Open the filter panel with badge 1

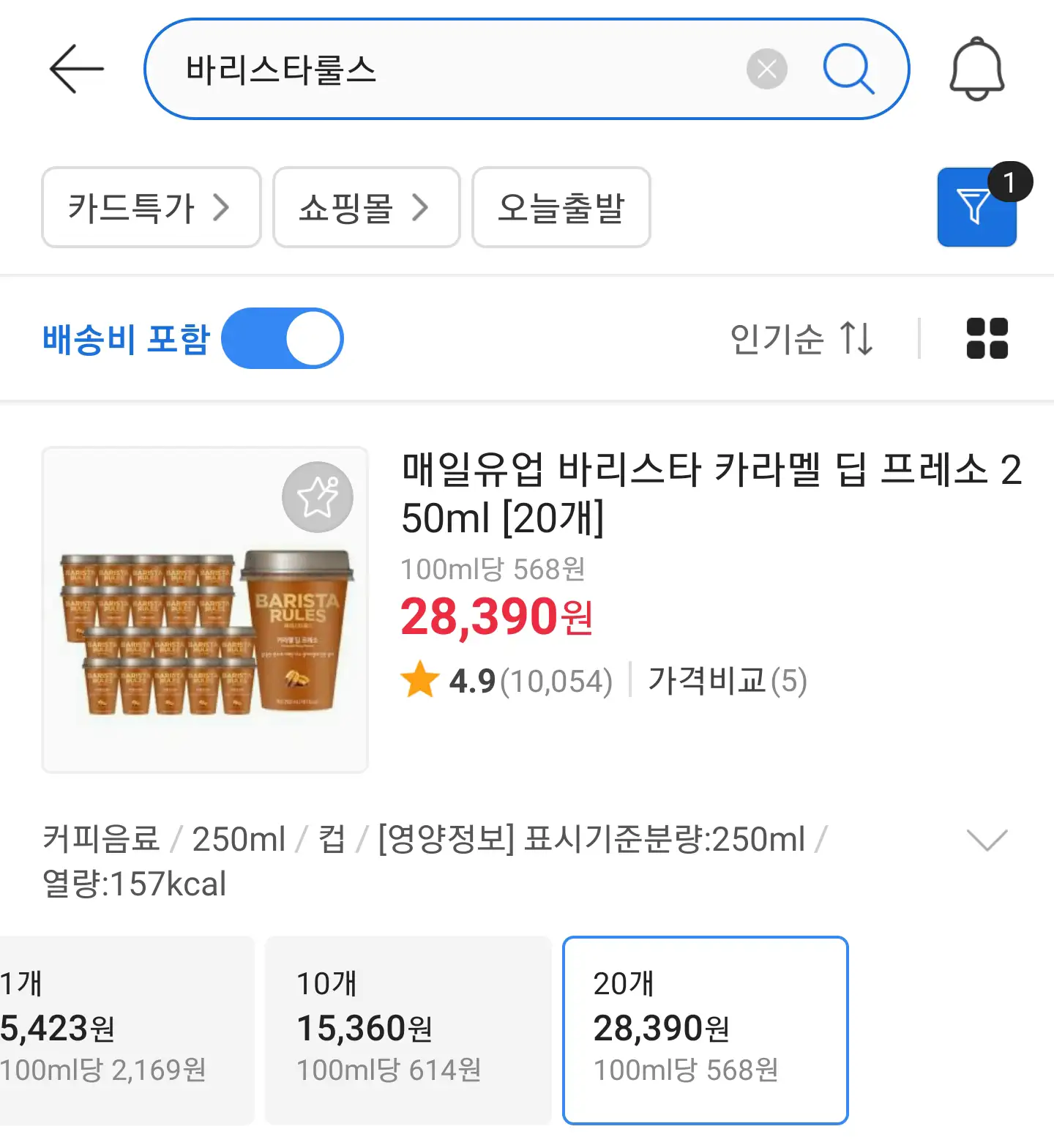(976, 207)
